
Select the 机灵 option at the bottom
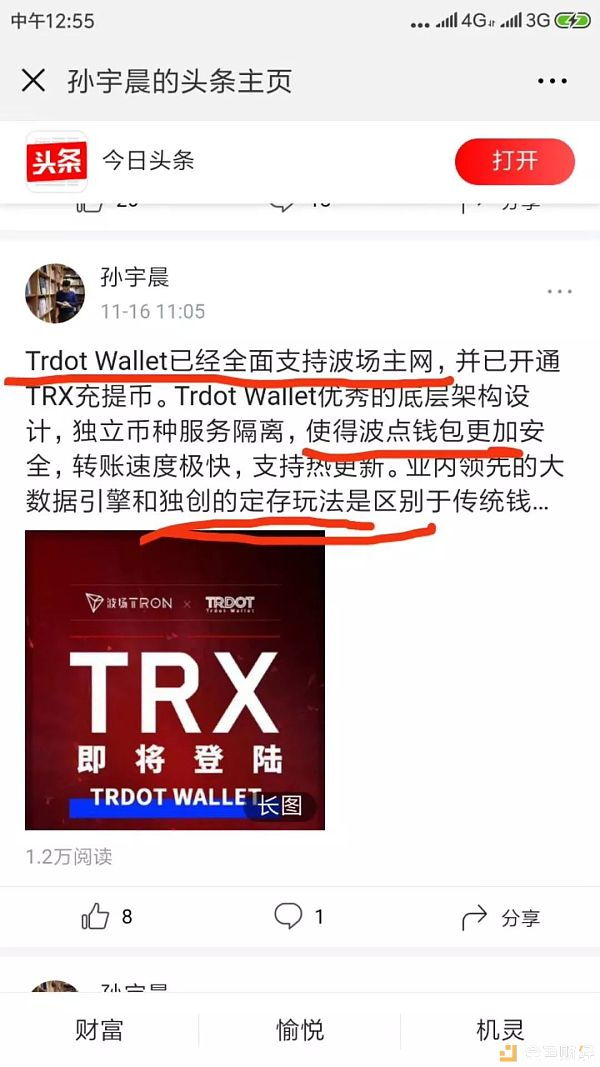500,1030
